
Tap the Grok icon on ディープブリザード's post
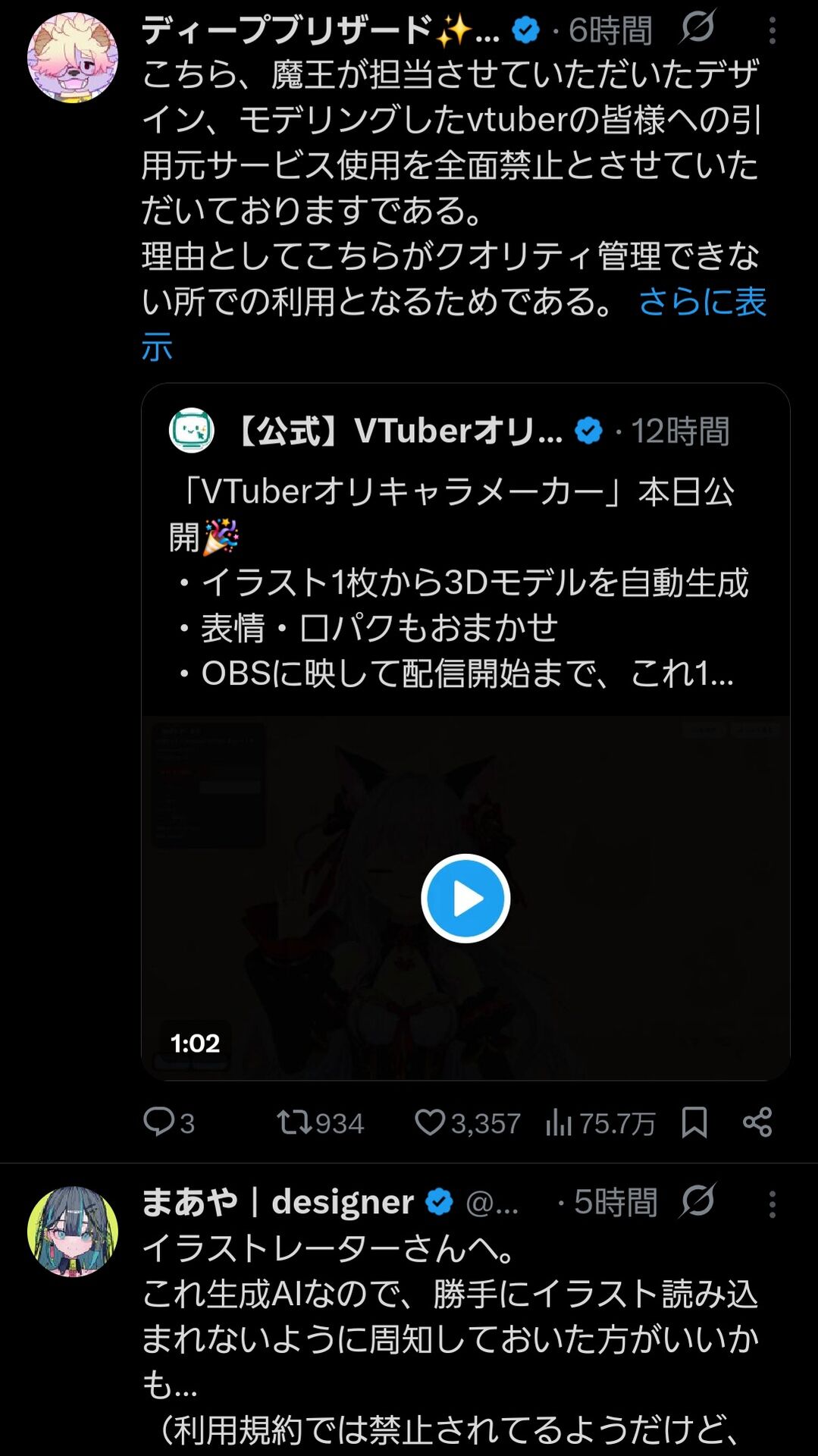point(697,28)
